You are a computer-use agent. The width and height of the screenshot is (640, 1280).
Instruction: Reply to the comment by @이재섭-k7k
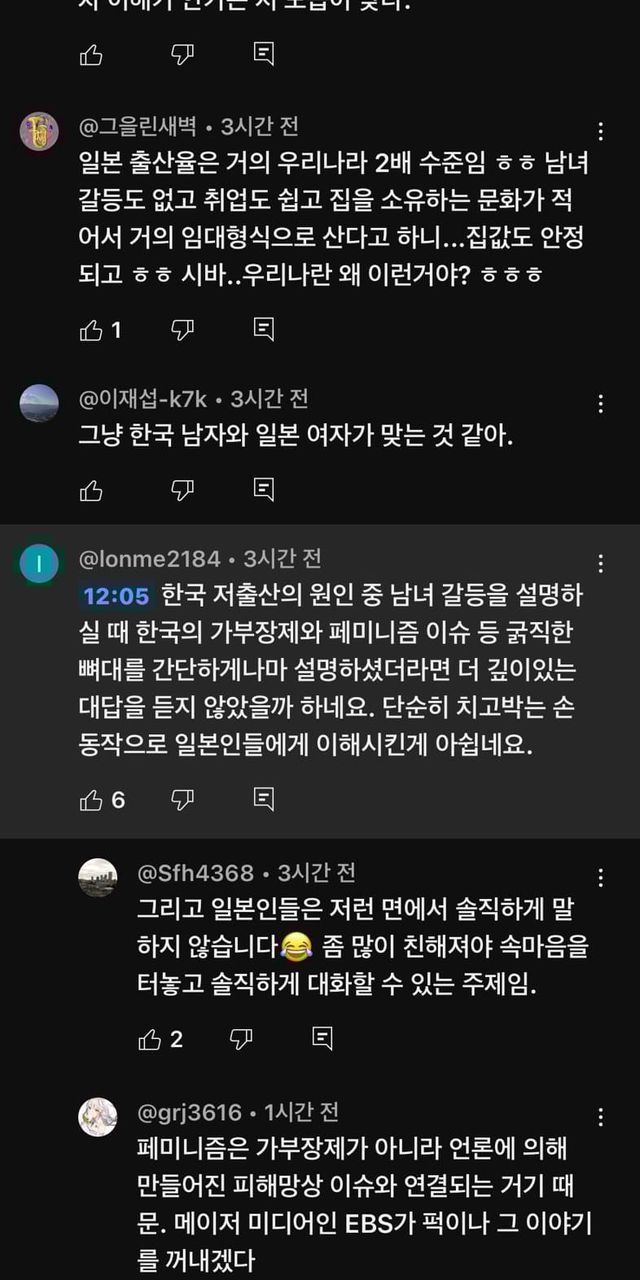pyautogui.click(x=263, y=489)
